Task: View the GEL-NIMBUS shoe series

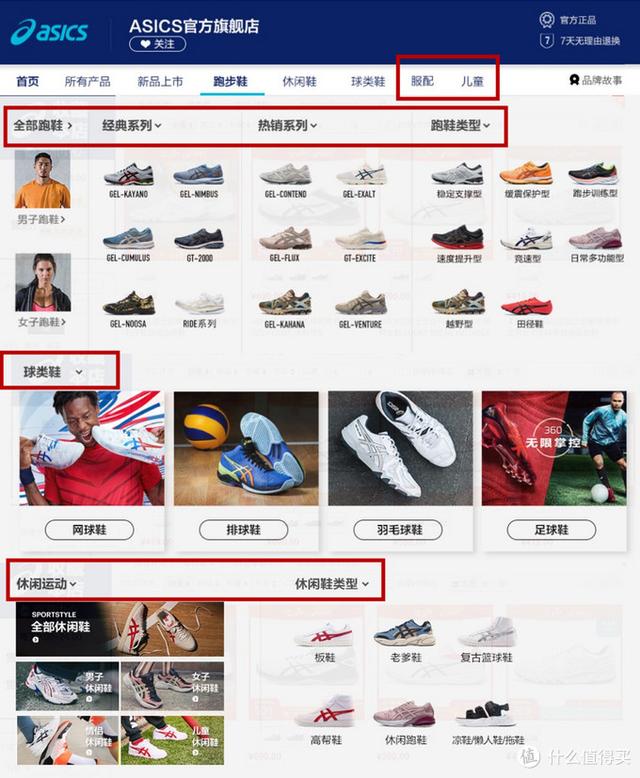Action: [198, 181]
